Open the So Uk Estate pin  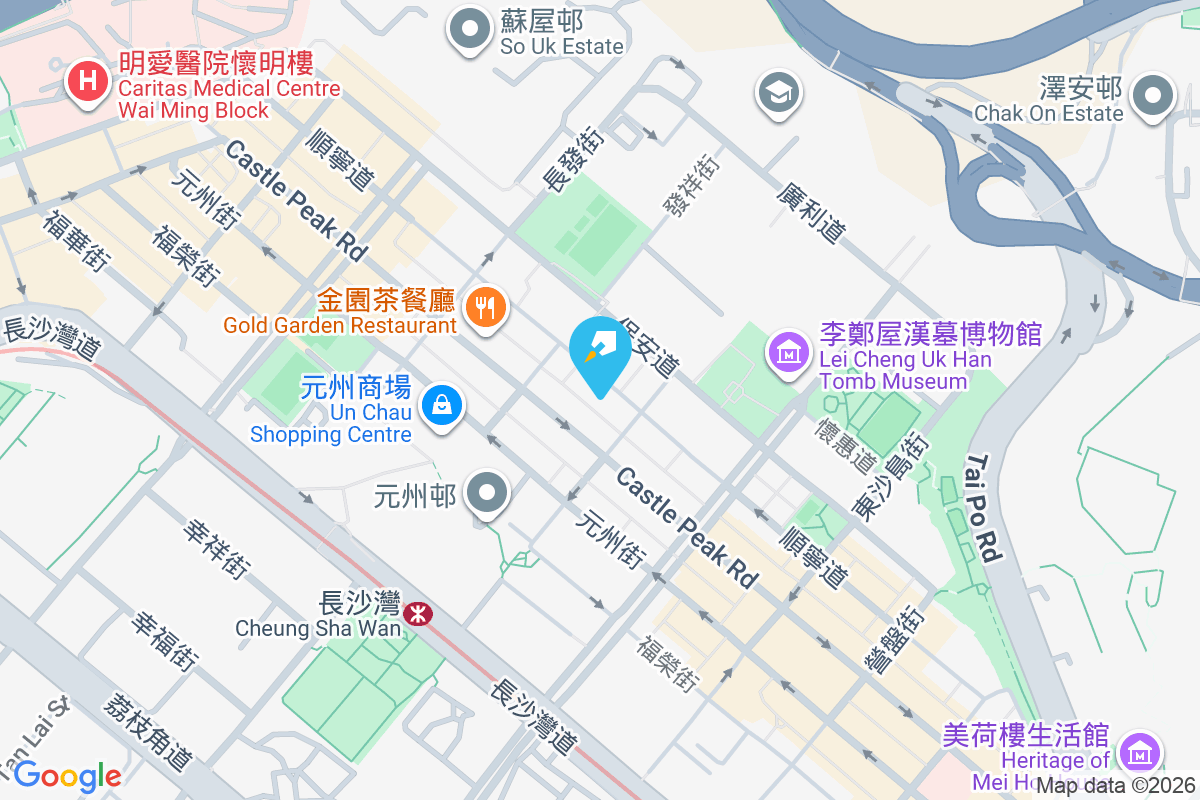coord(469,32)
